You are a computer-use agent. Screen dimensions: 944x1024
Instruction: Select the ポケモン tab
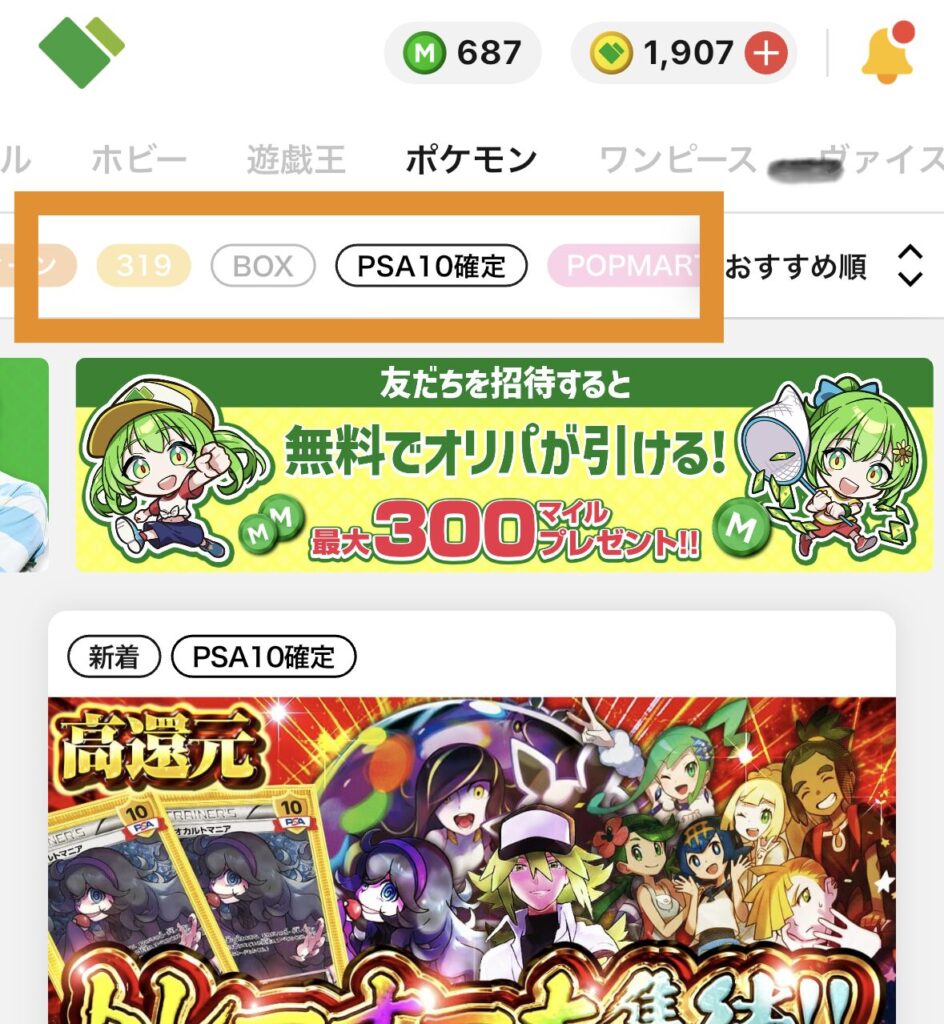(471, 159)
